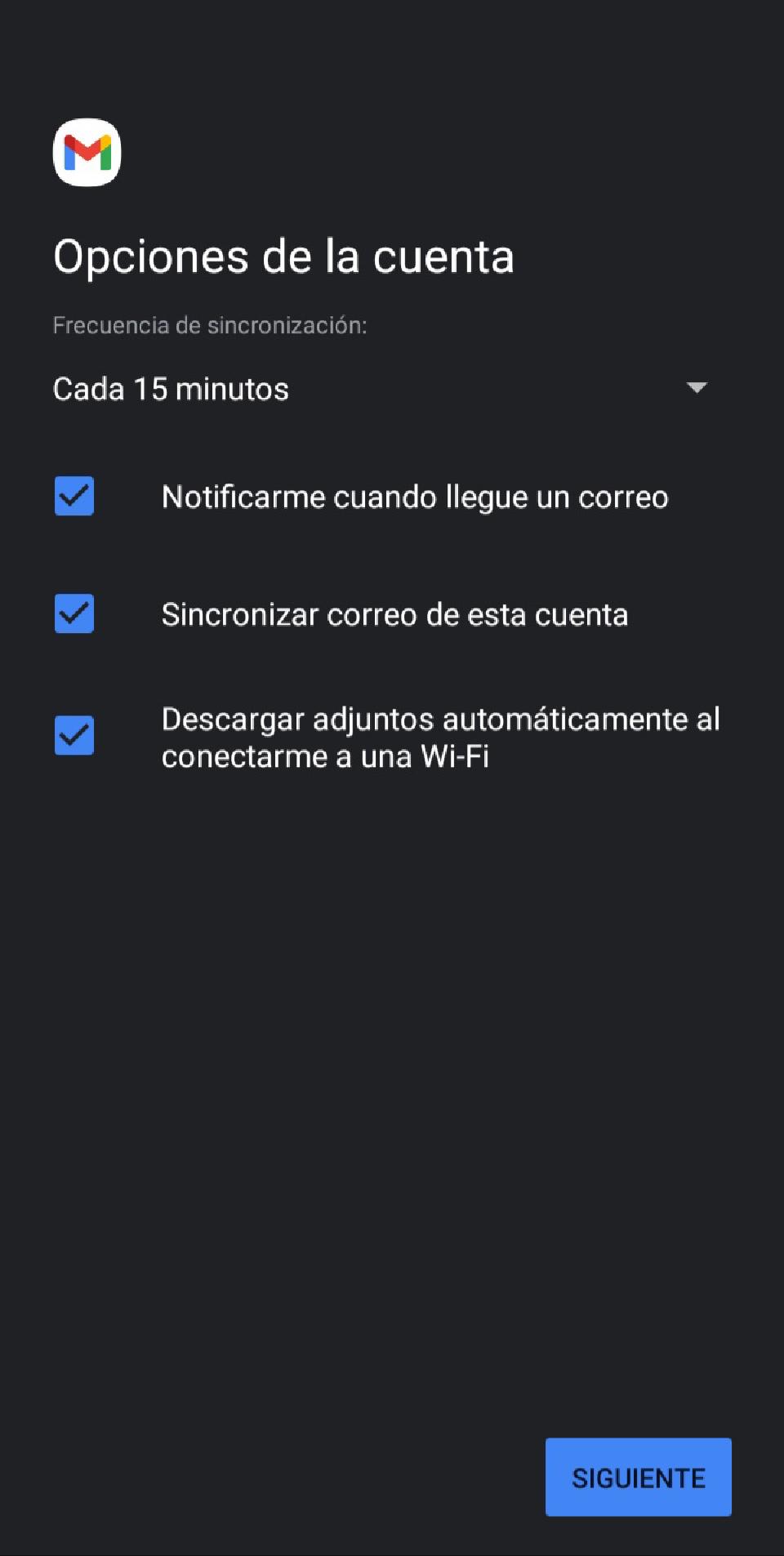Tap the SIGUIENTE button

638,1477
